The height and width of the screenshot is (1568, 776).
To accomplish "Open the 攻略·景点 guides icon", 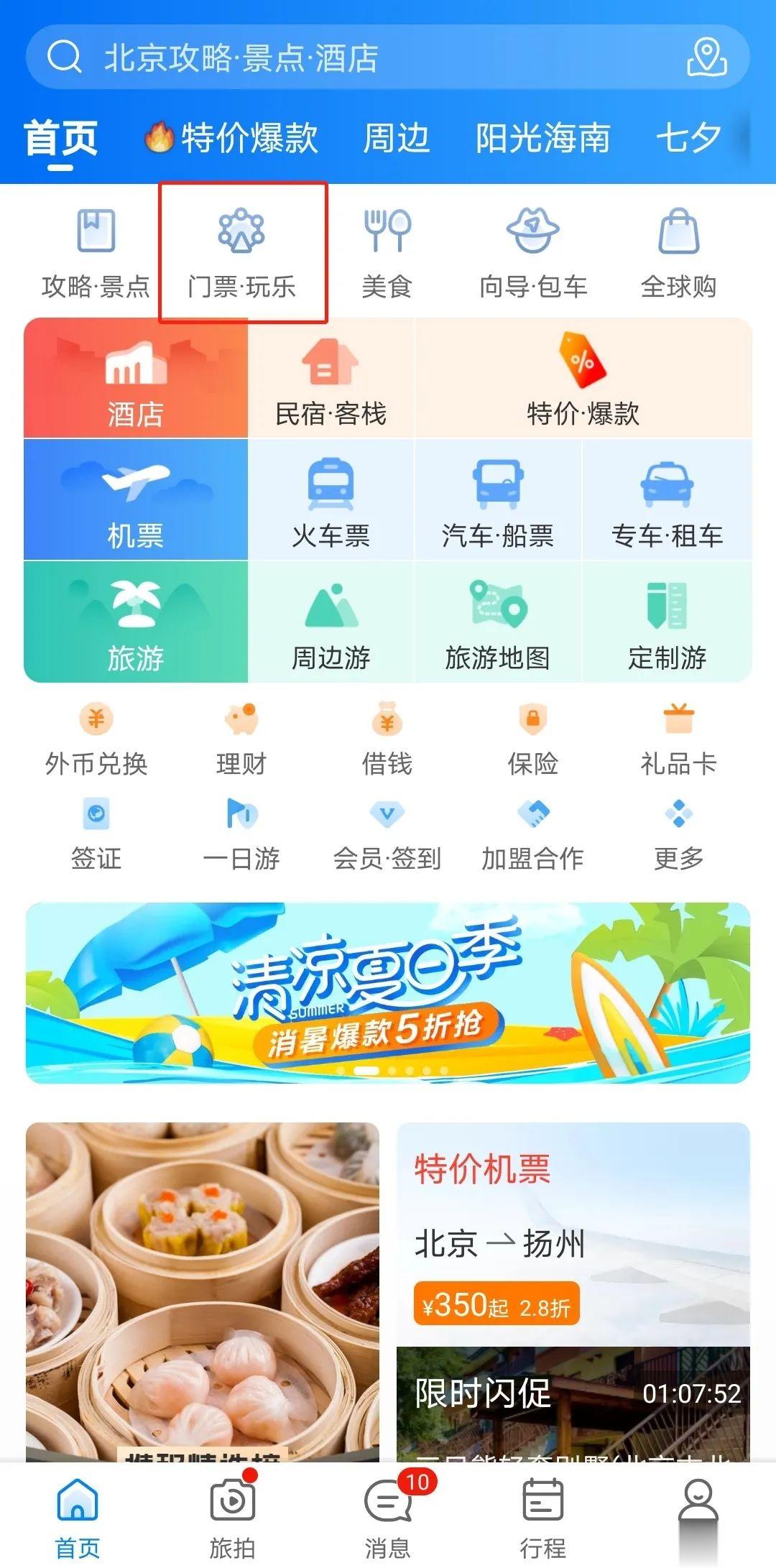I will click(96, 230).
